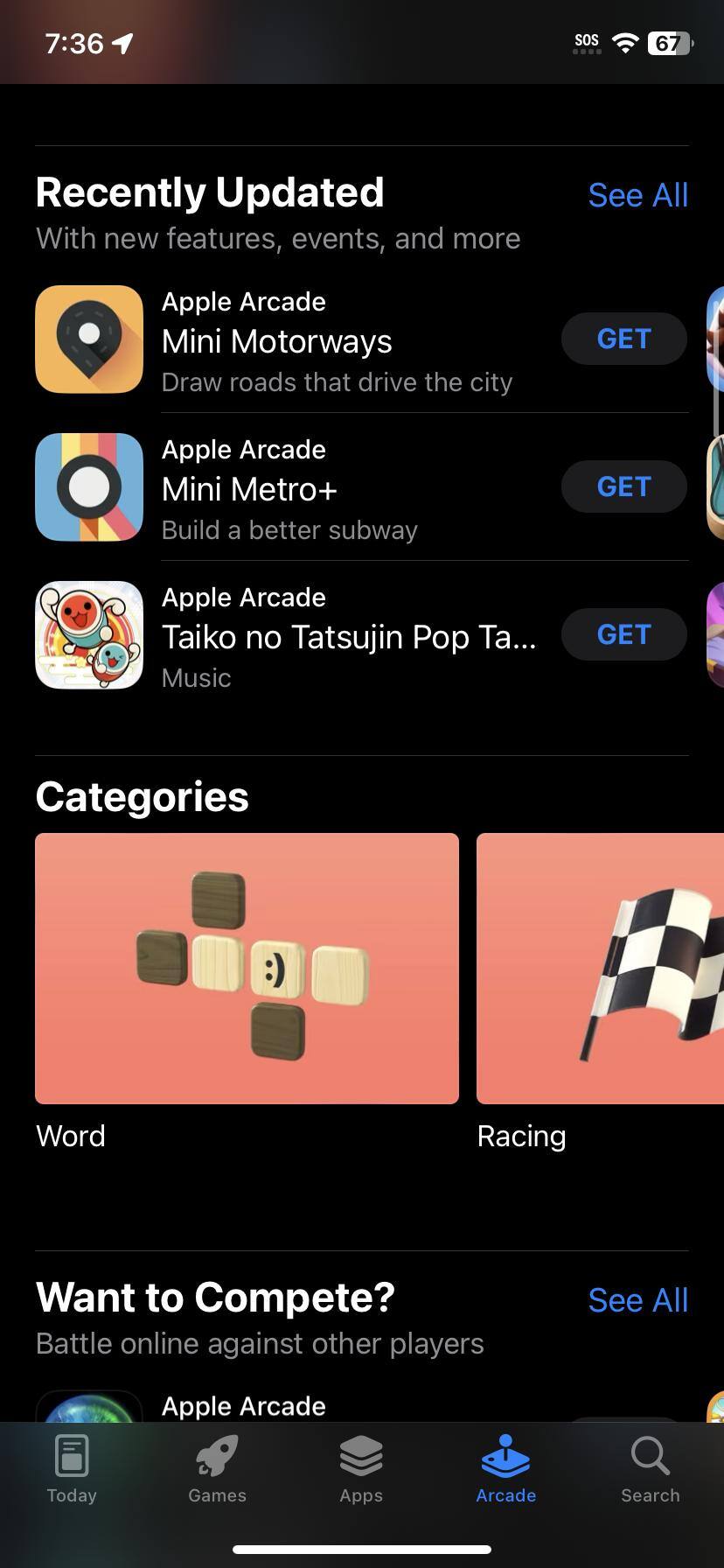Open the Word category

pyautogui.click(x=247, y=969)
